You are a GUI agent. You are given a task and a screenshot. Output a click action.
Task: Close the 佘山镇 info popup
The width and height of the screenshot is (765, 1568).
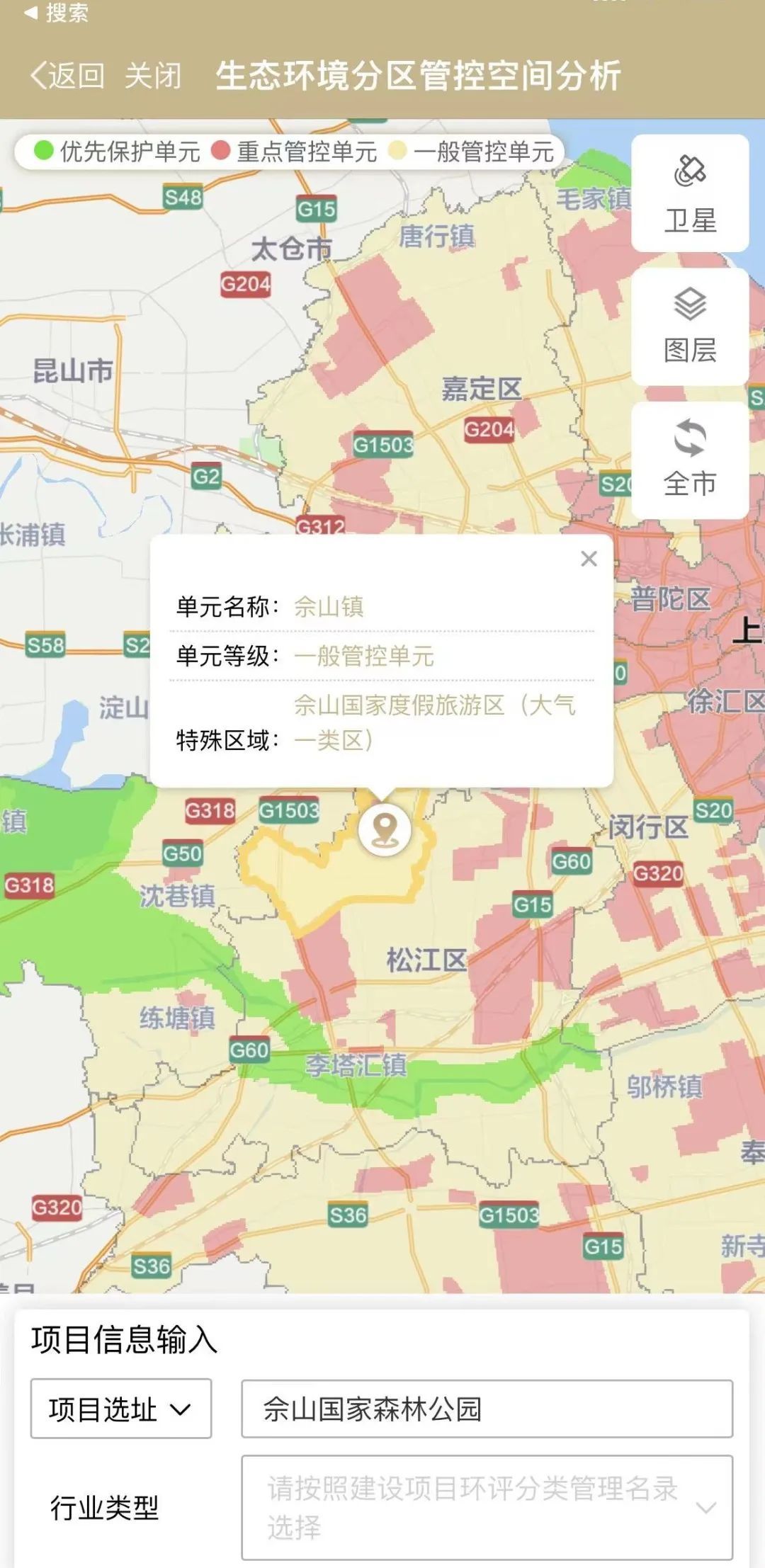[x=589, y=559]
